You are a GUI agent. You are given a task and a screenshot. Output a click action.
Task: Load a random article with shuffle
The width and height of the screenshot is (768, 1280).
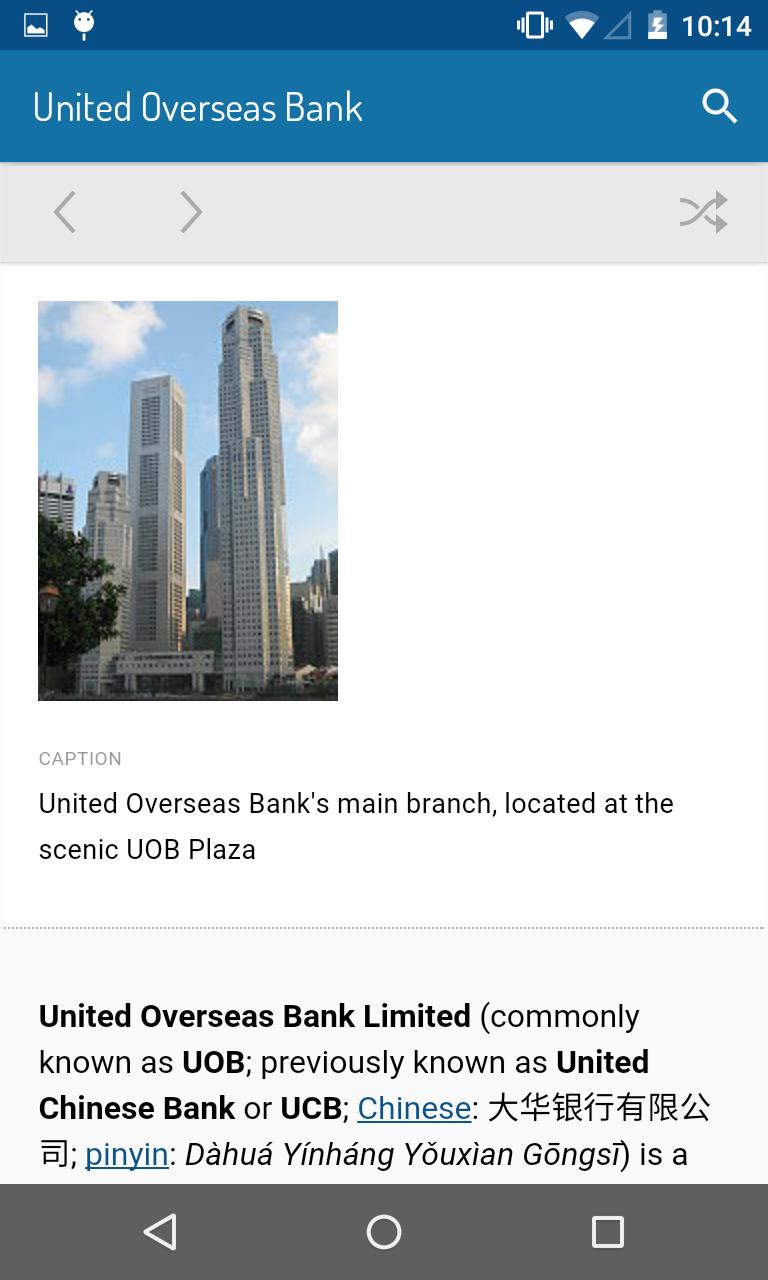(x=703, y=212)
